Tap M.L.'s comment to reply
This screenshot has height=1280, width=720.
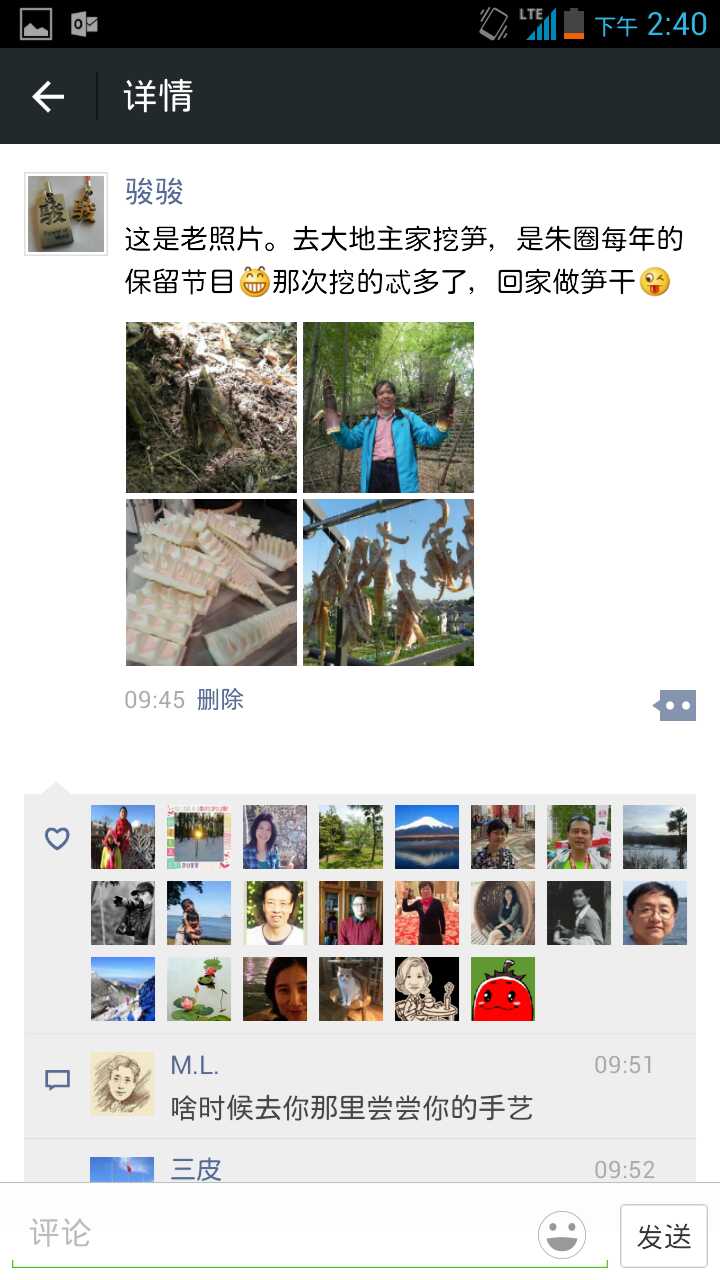352,1108
